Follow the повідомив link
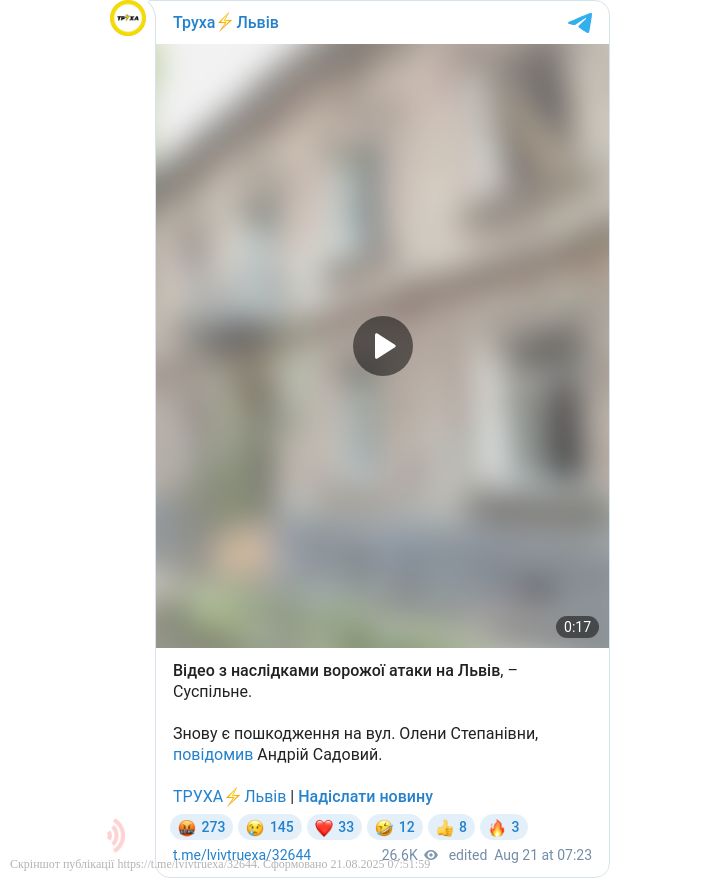 (x=213, y=754)
